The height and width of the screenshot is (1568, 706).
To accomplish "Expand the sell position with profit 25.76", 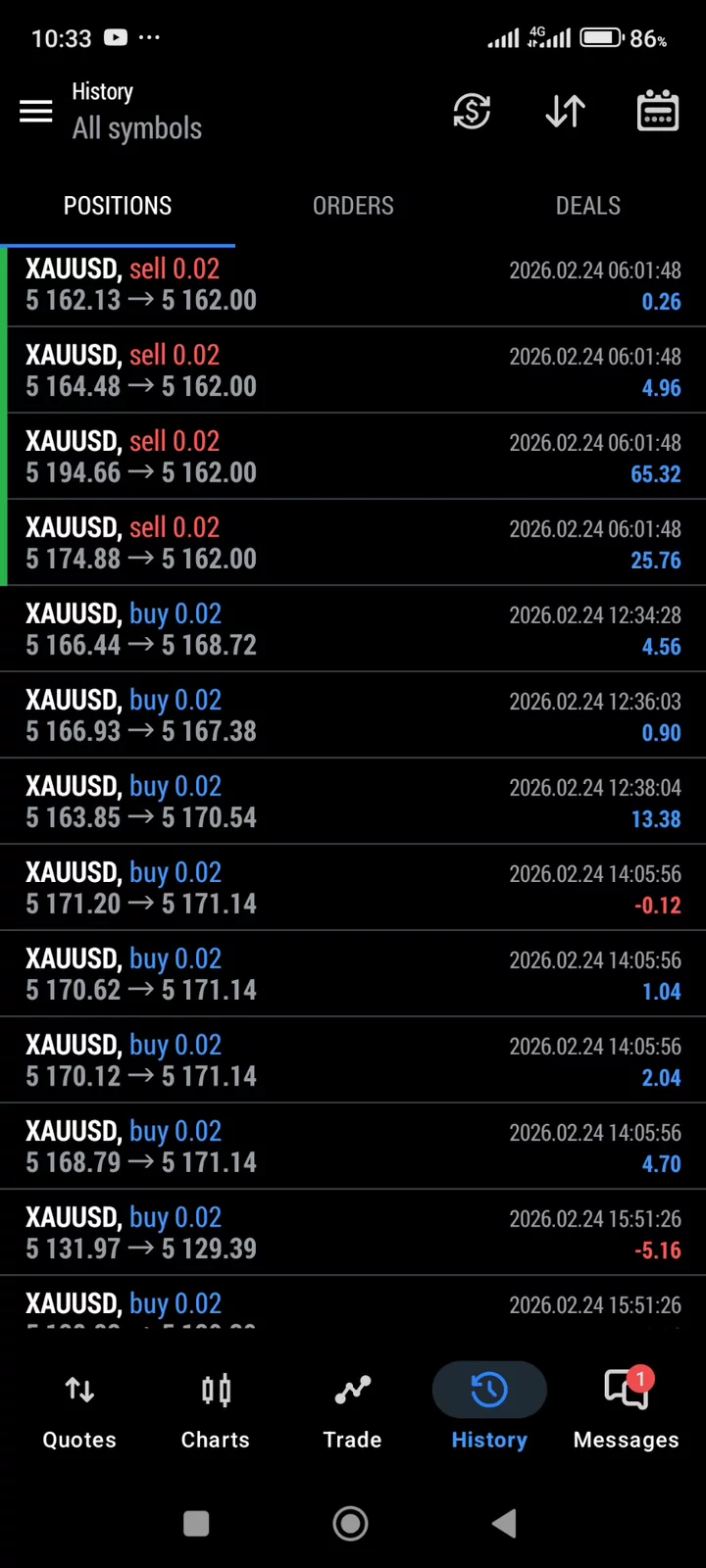I will tap(353, 543).
